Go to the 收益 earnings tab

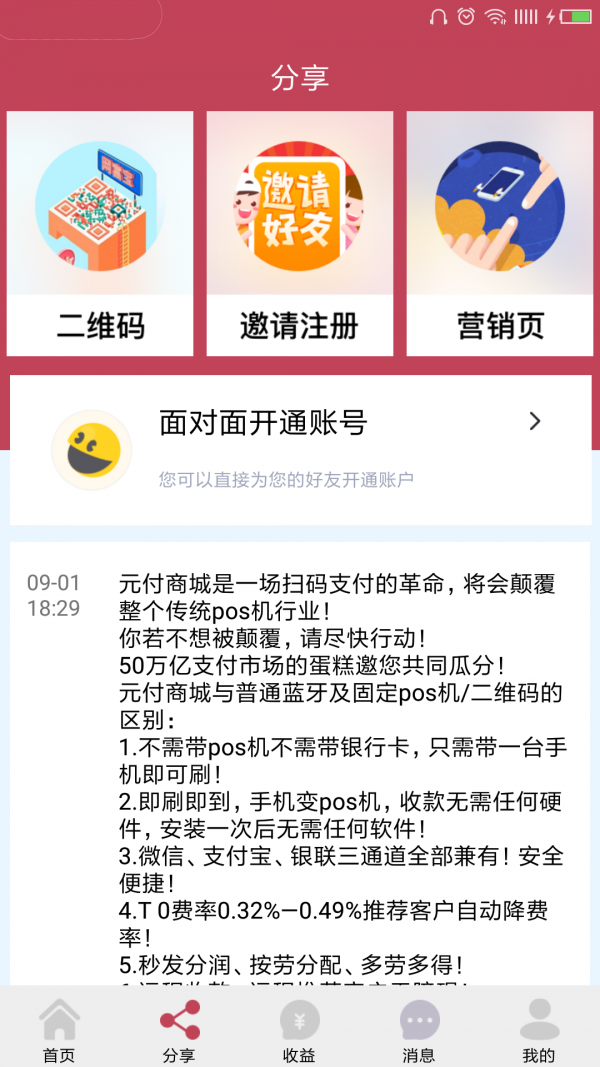[x=299, y=1030]
